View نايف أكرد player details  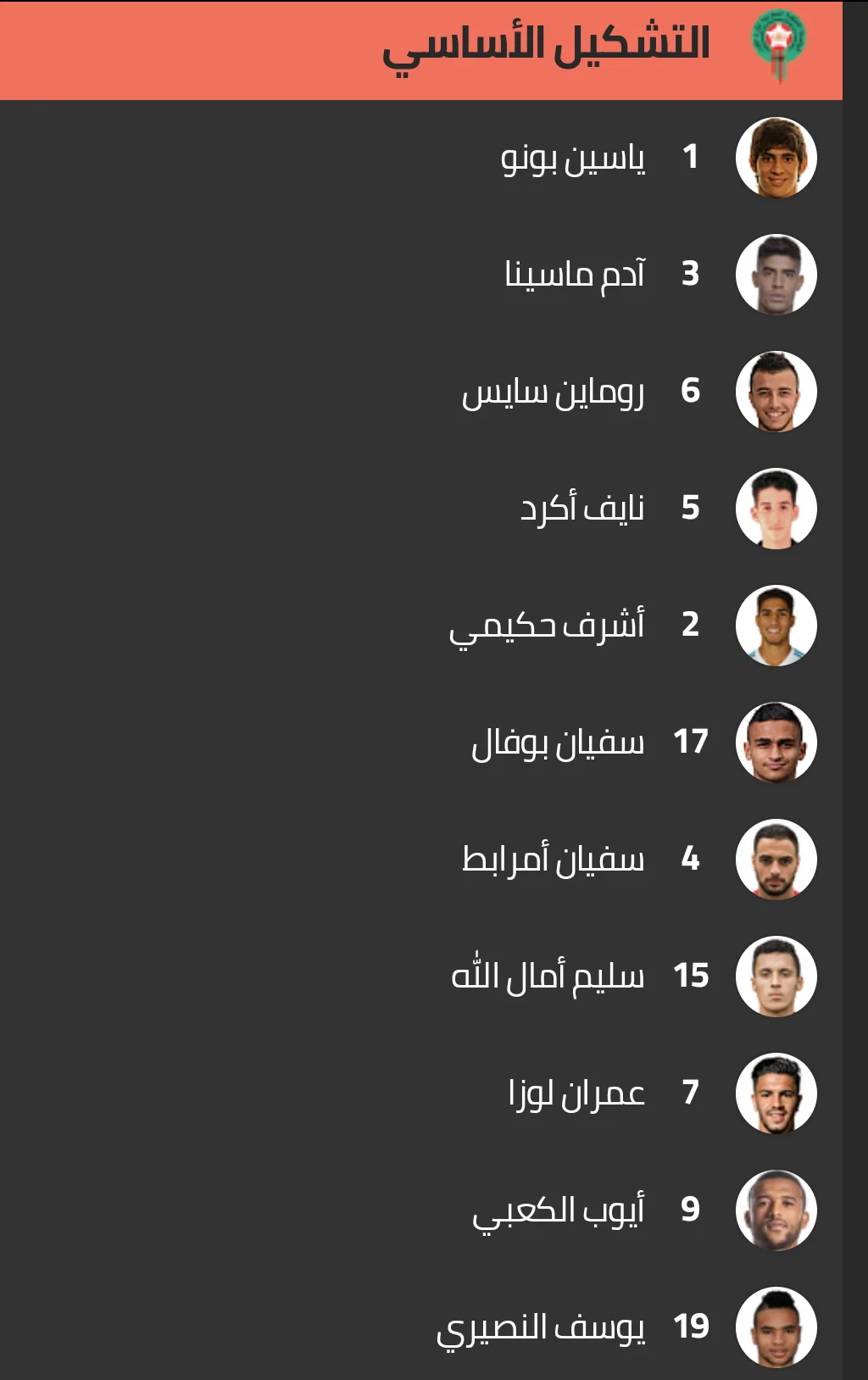[582, 509]
